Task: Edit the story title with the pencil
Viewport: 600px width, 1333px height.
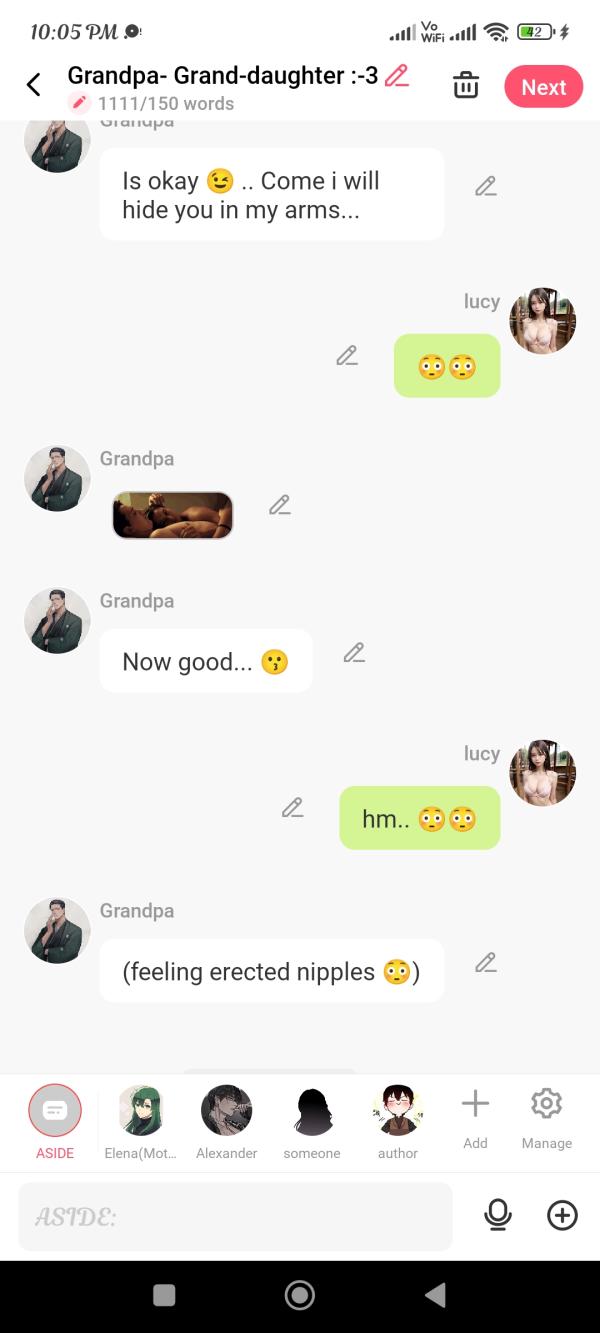Action: (397, 75)
